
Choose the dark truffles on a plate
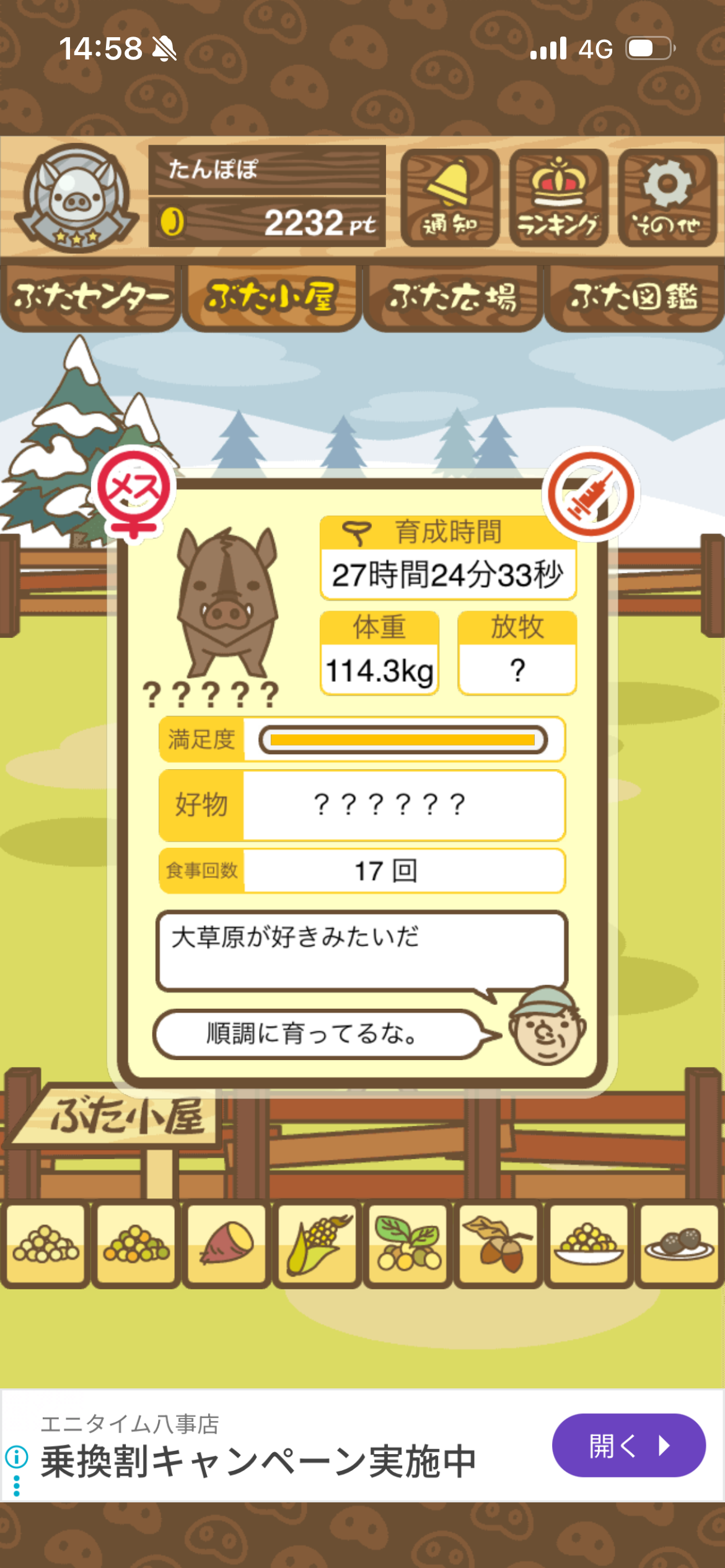tap(679, 1244)
